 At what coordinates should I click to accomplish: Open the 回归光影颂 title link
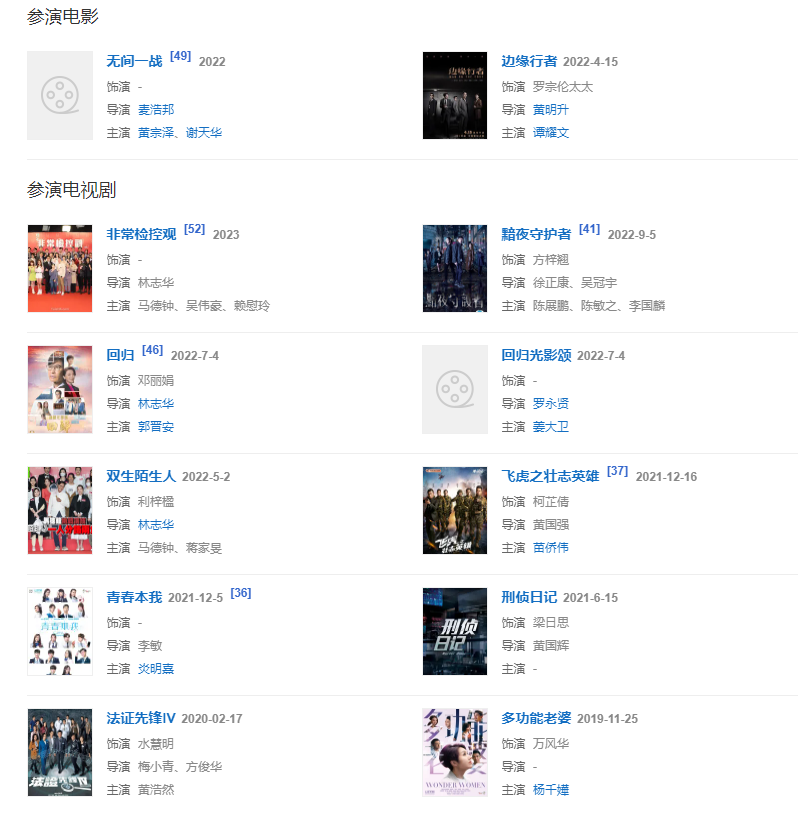click(x=536, y=356)
